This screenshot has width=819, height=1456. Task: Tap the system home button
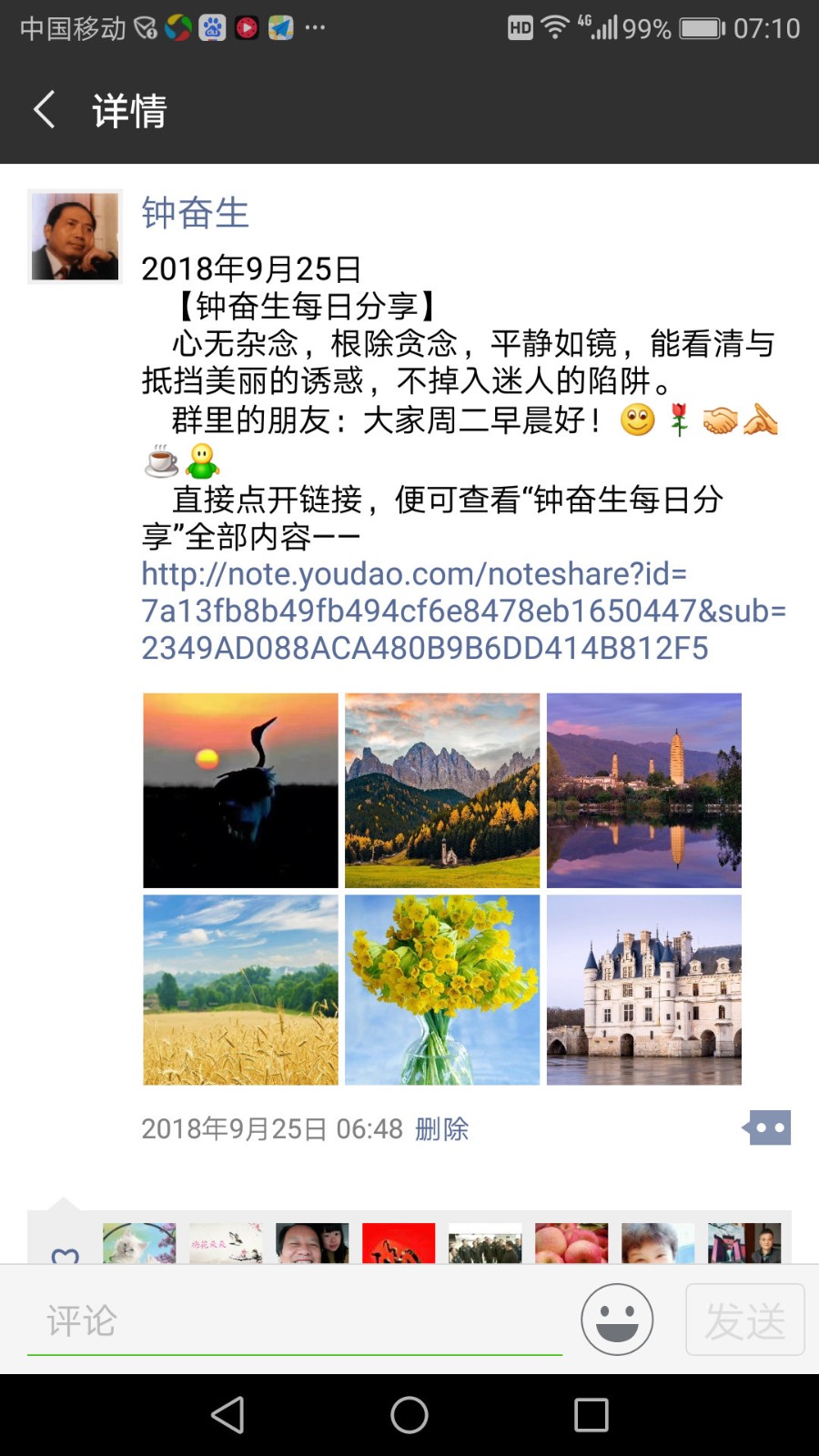tap(409, 1415)
